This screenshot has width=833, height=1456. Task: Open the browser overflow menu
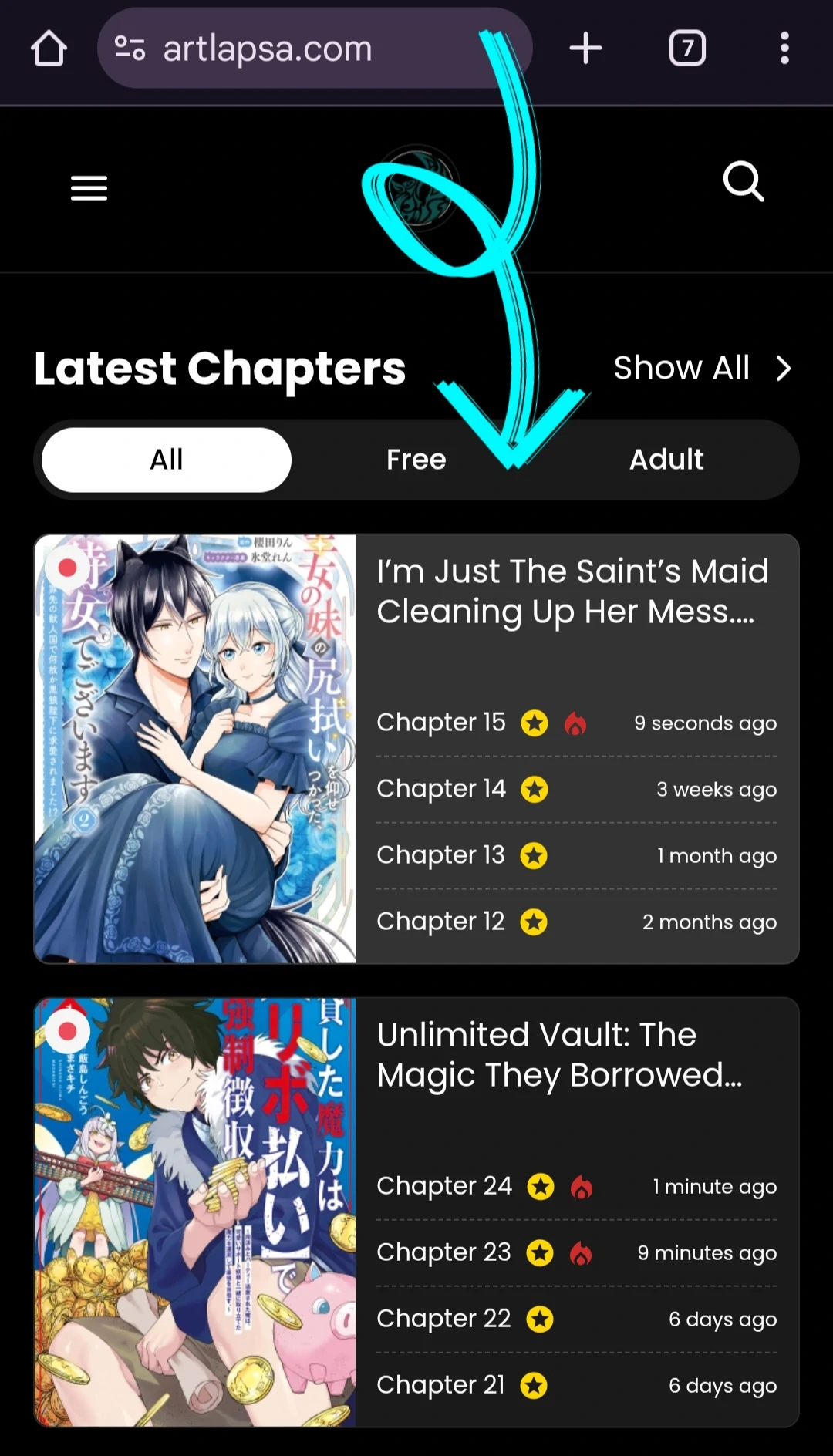(x=784, y=49)
